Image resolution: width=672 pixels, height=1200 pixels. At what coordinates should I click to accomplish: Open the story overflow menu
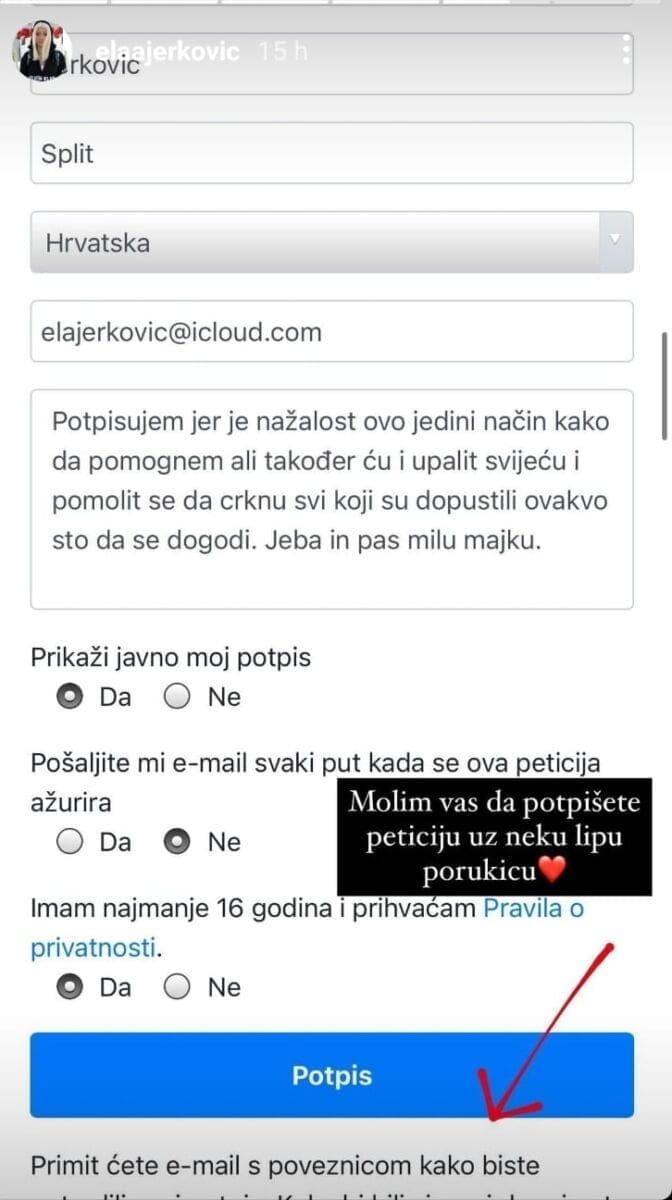626,50
